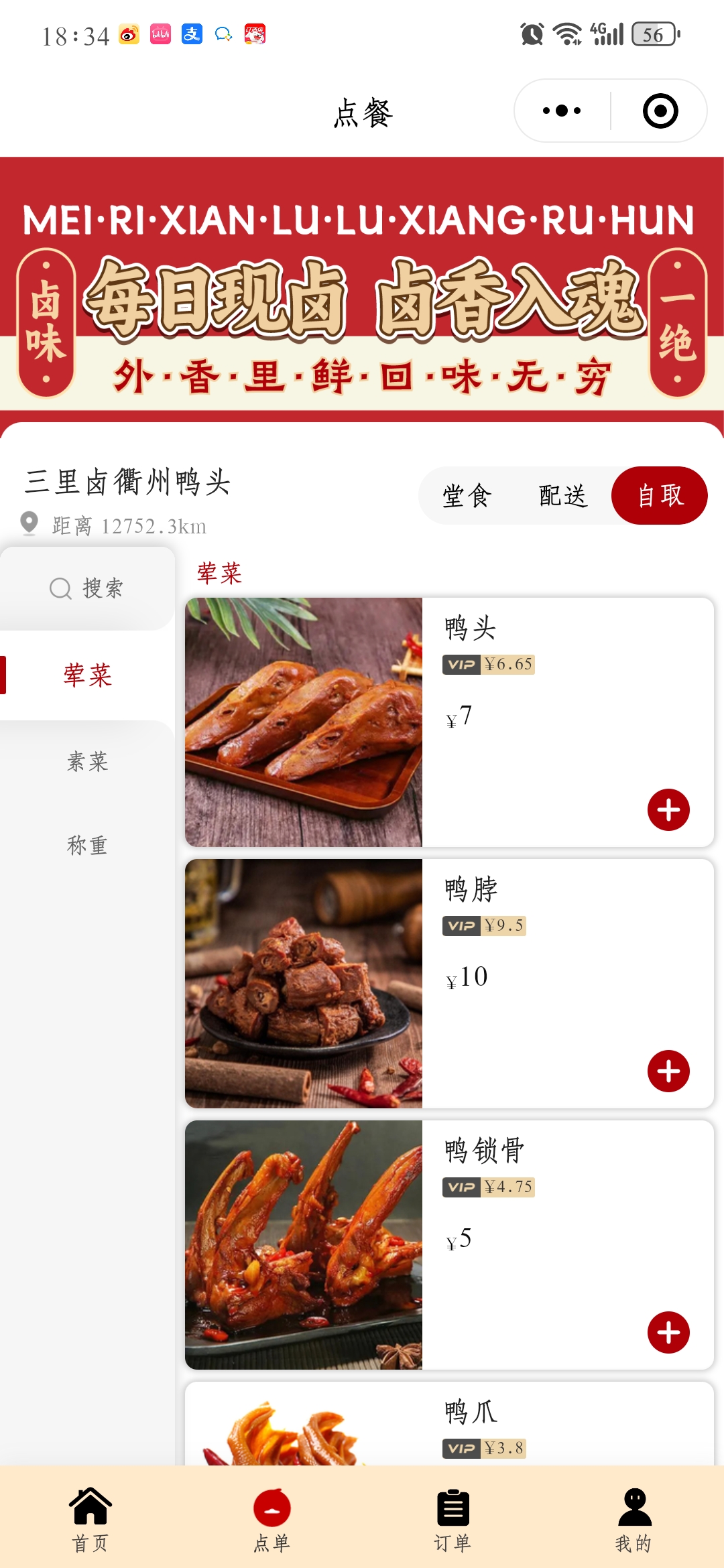Click the magnifier icon in the search box

60,588
